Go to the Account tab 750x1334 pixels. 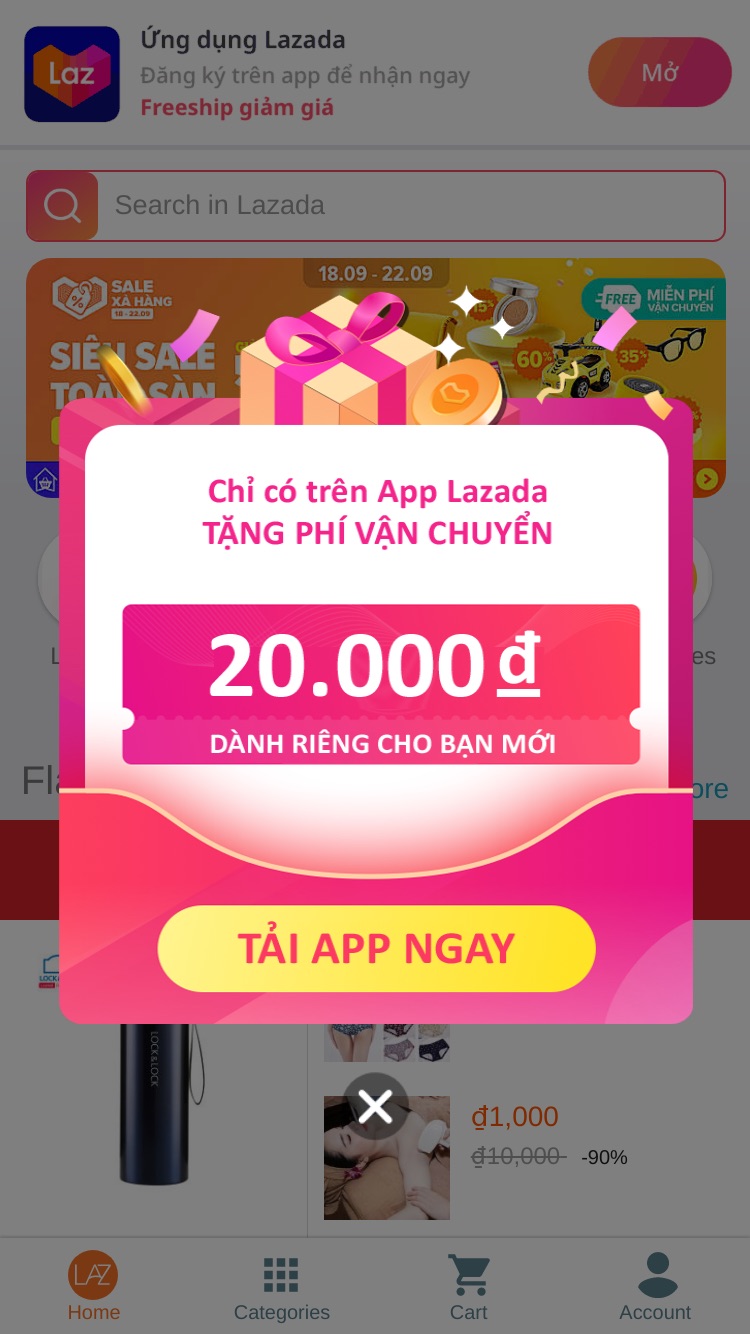tap(655, 1289)
